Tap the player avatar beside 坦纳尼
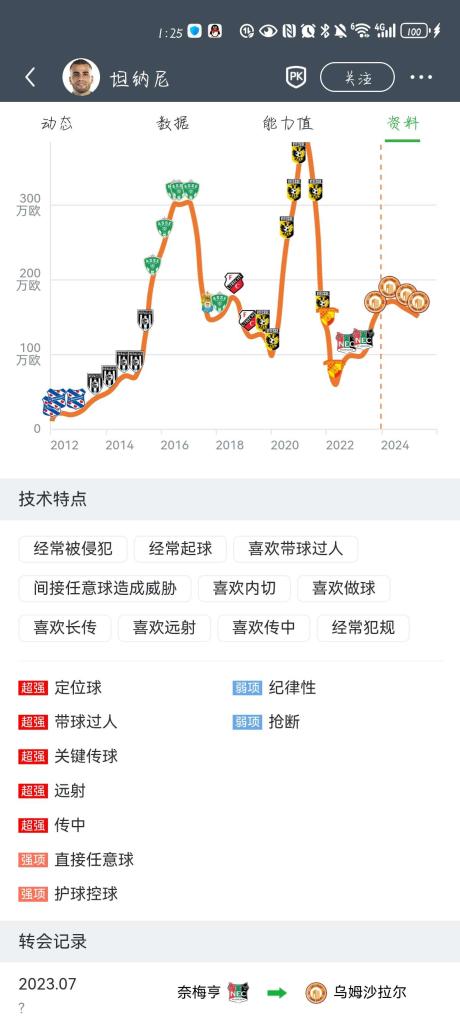 click(x=81, y=77)
